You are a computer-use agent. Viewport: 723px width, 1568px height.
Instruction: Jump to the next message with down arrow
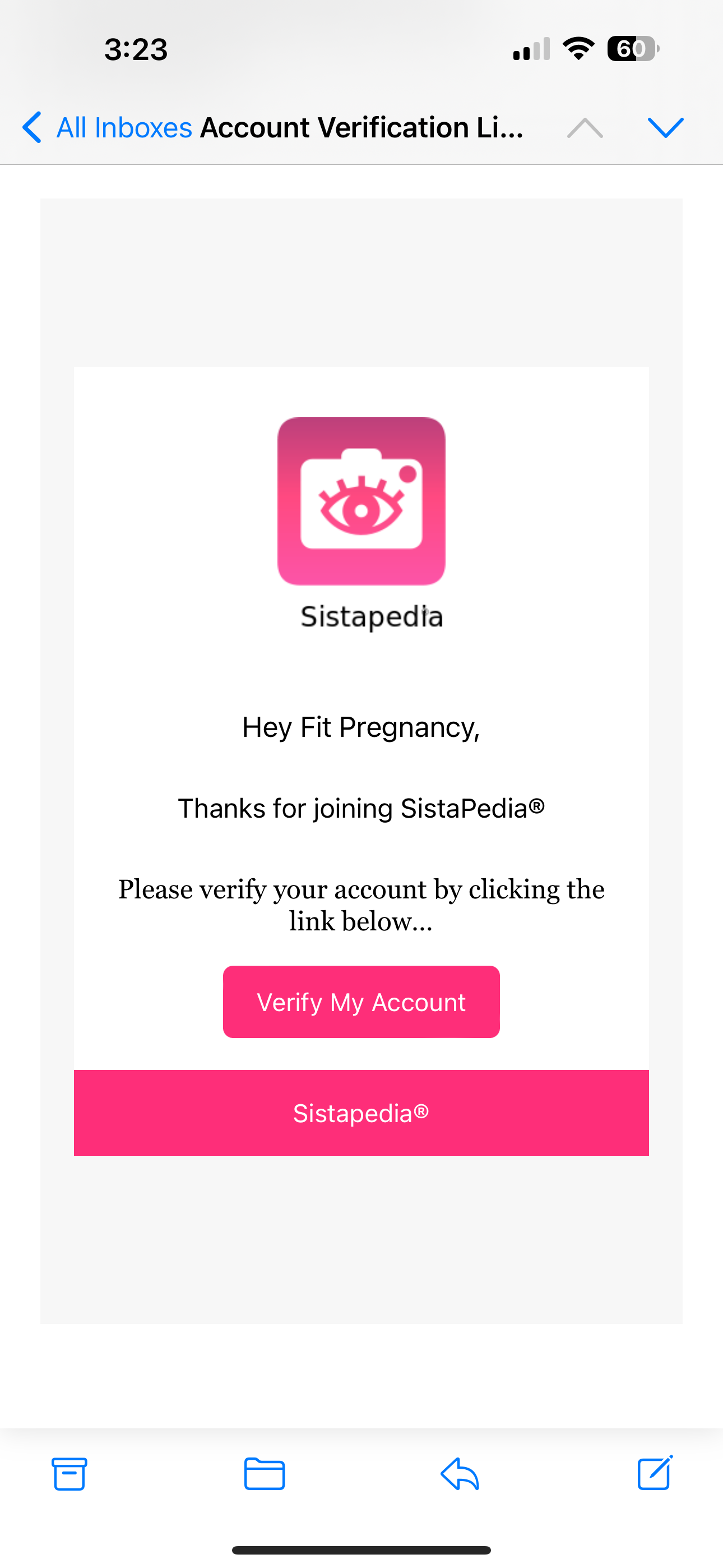pos(666,128)
